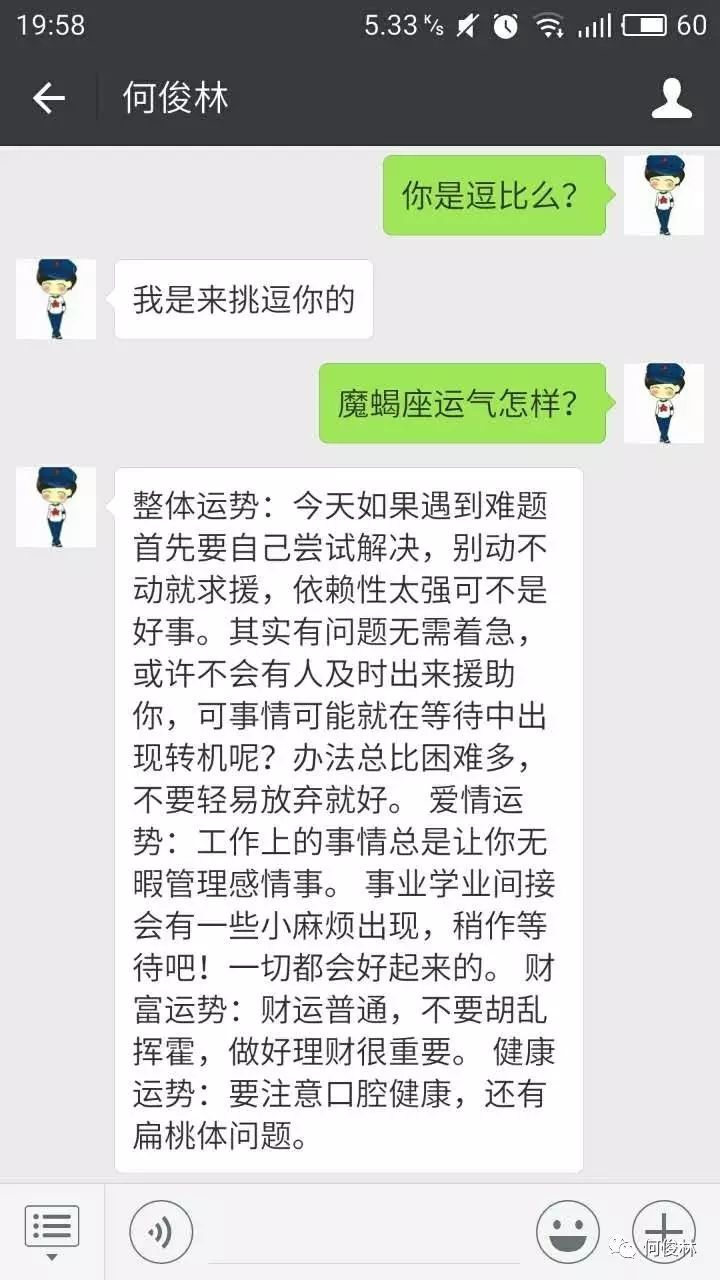Tap avatar beside 我是来挑逗你的
The image size is (720, 1280).
(56, 299)
